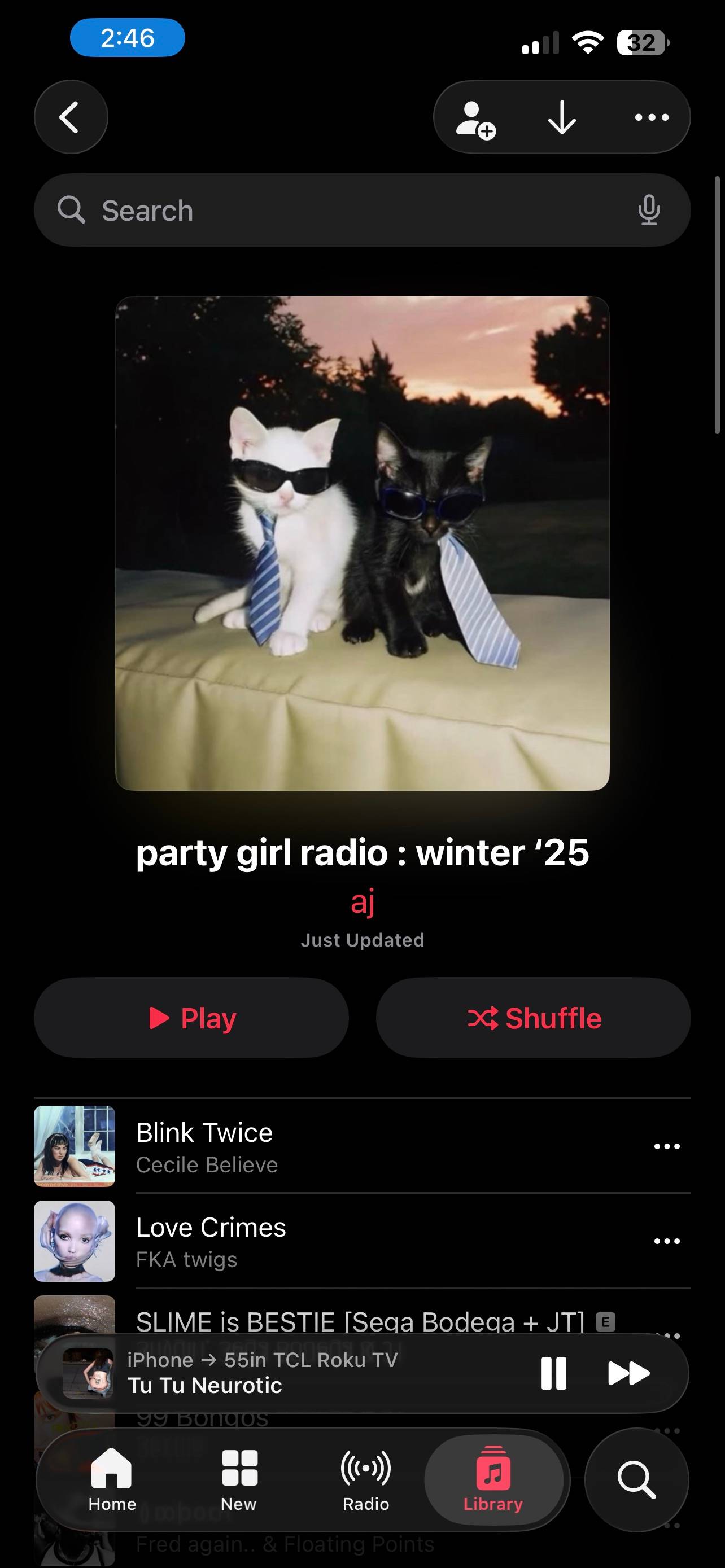The image size is (725, 1568).
Task: Tap the microphone in the search field
Action: click(649, 210)
